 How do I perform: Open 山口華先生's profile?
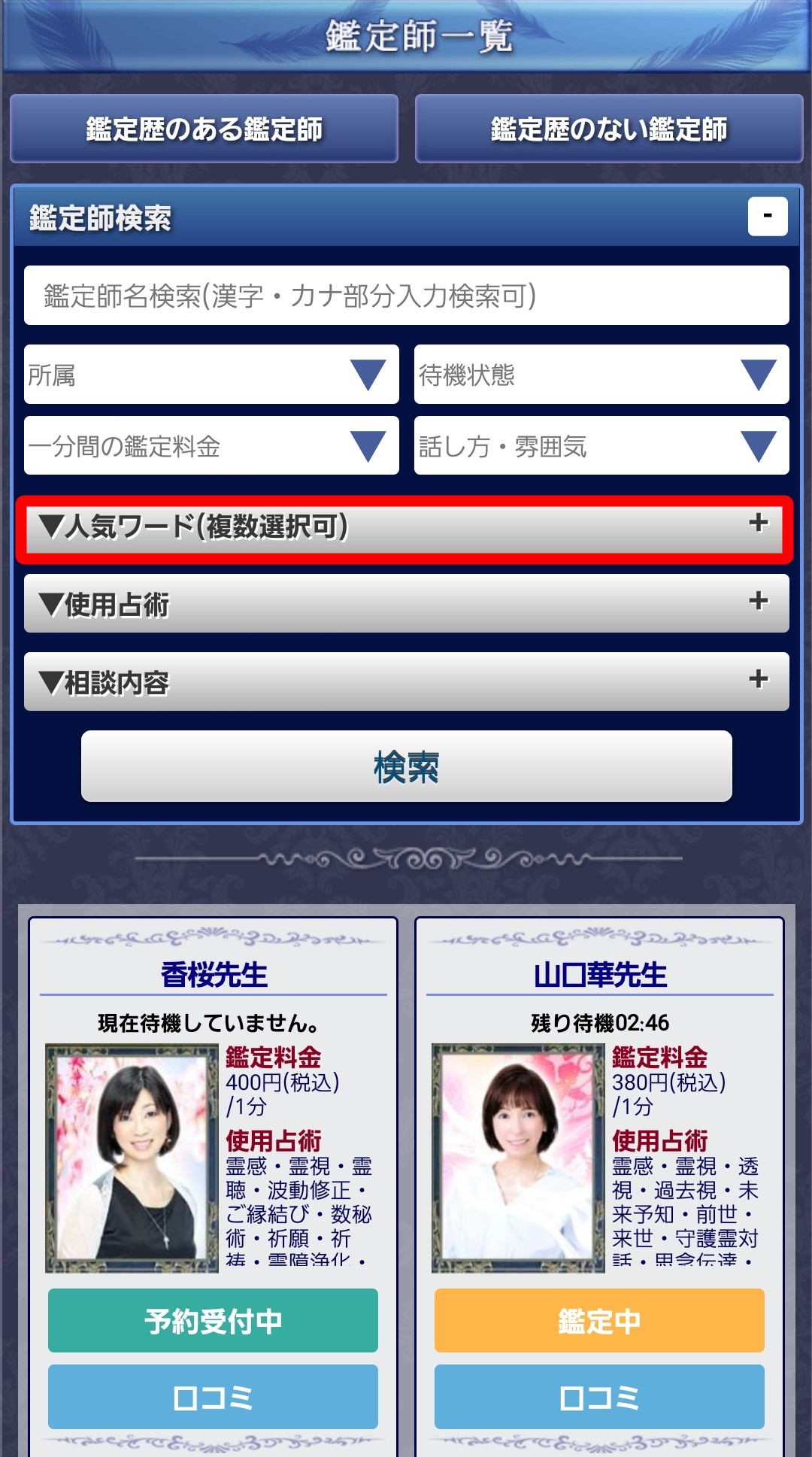[x=599, y=975]
